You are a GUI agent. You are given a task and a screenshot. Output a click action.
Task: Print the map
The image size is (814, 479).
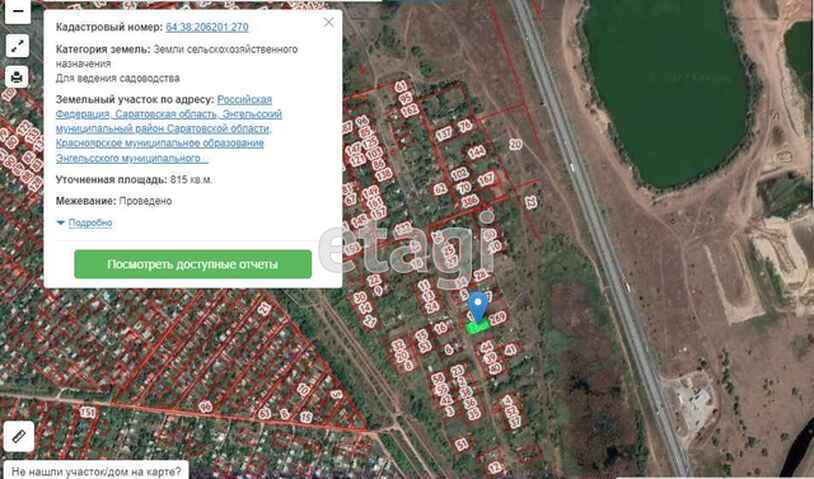19,77
